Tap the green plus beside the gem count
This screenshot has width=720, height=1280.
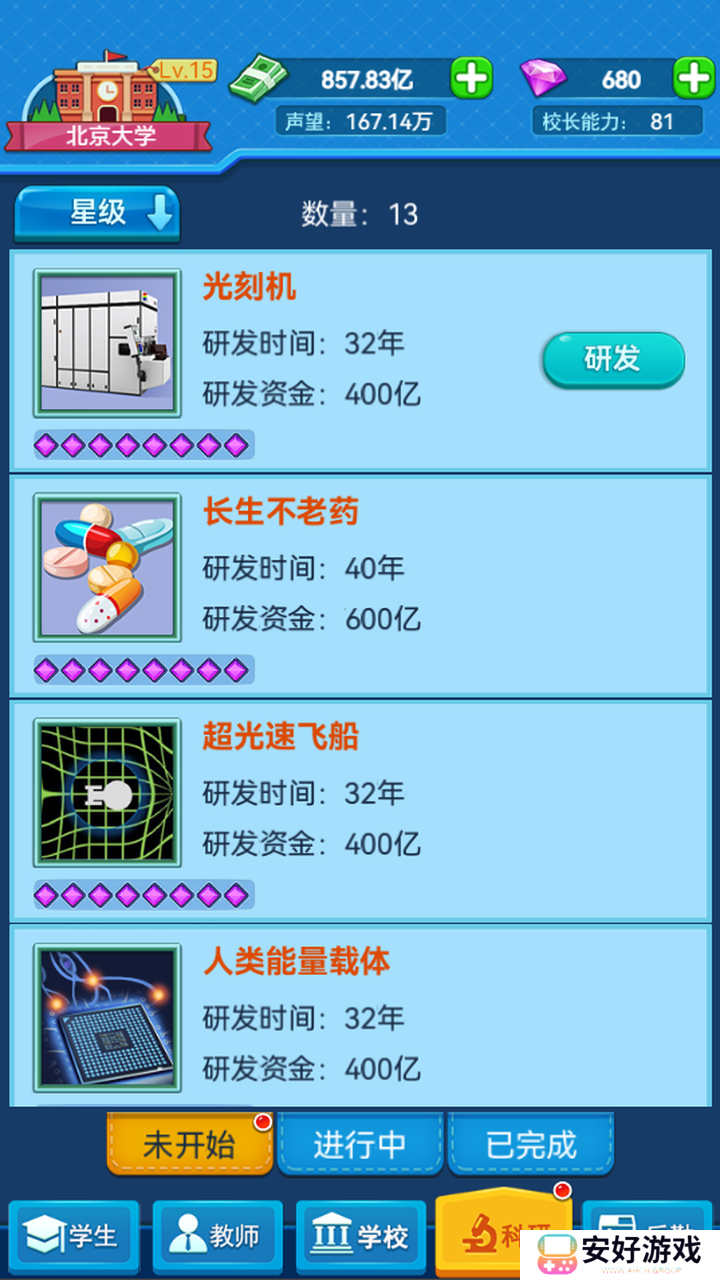tap(690, 76)
